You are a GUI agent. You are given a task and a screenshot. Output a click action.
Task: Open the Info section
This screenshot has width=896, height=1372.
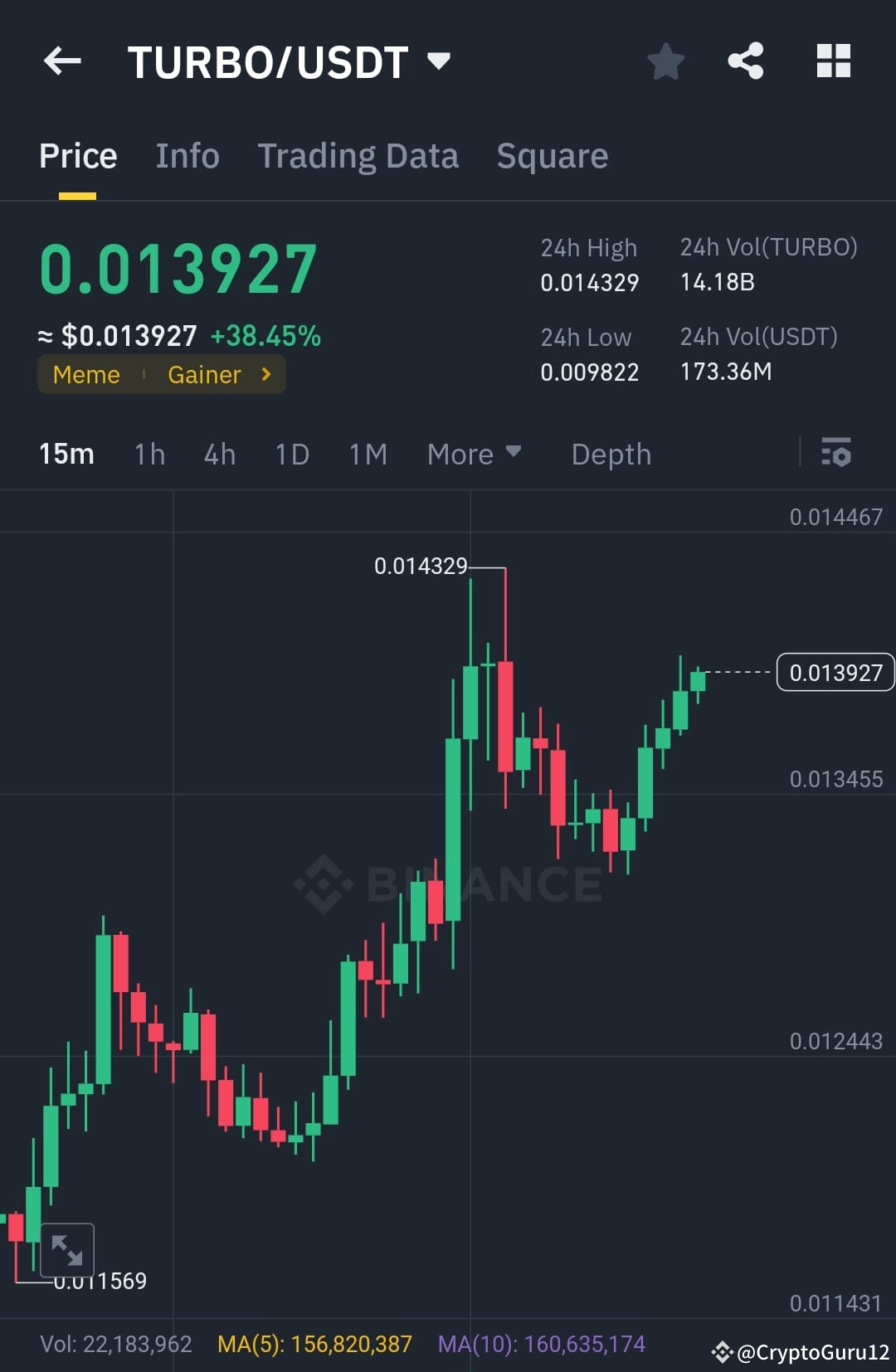click(187, 155)
